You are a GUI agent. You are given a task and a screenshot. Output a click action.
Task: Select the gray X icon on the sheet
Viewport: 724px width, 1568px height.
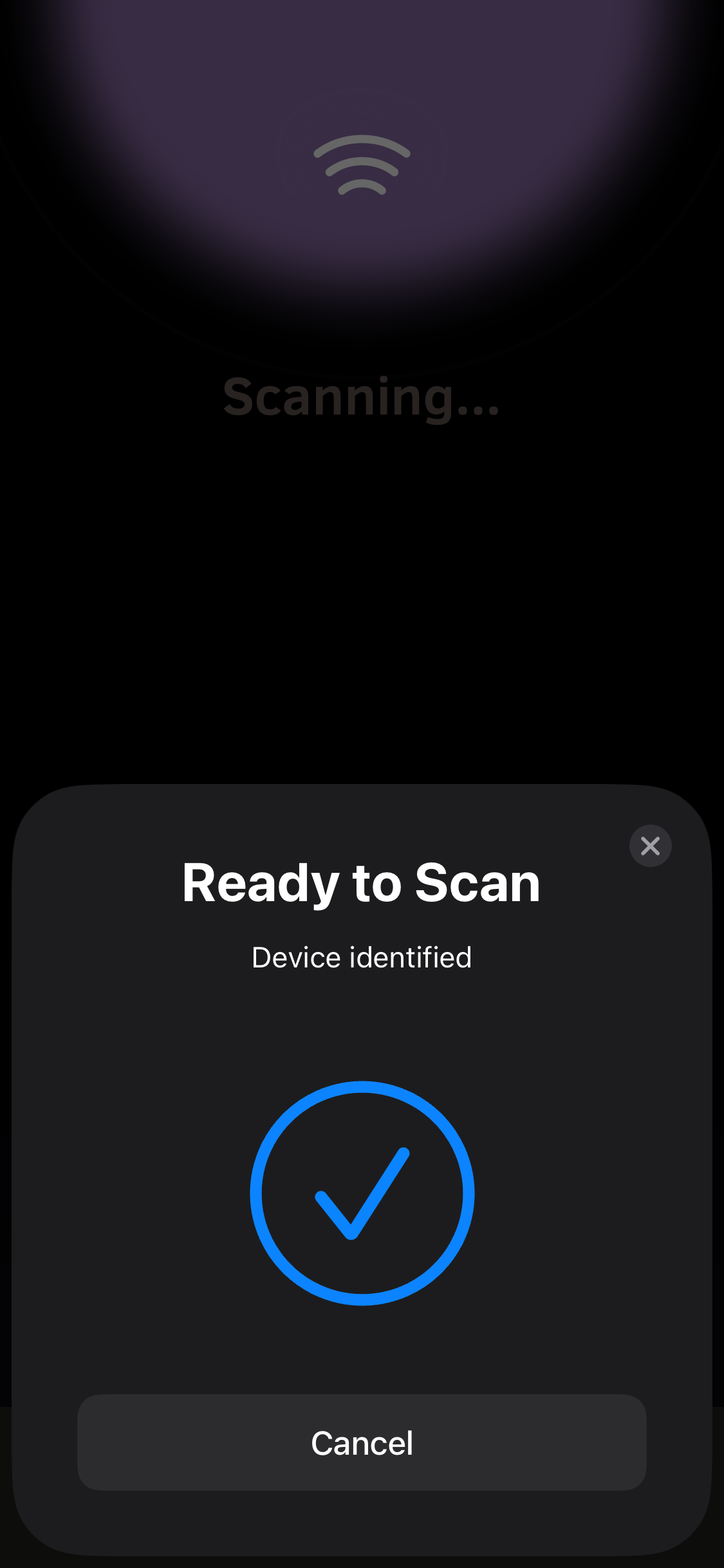tap(650, 845)
